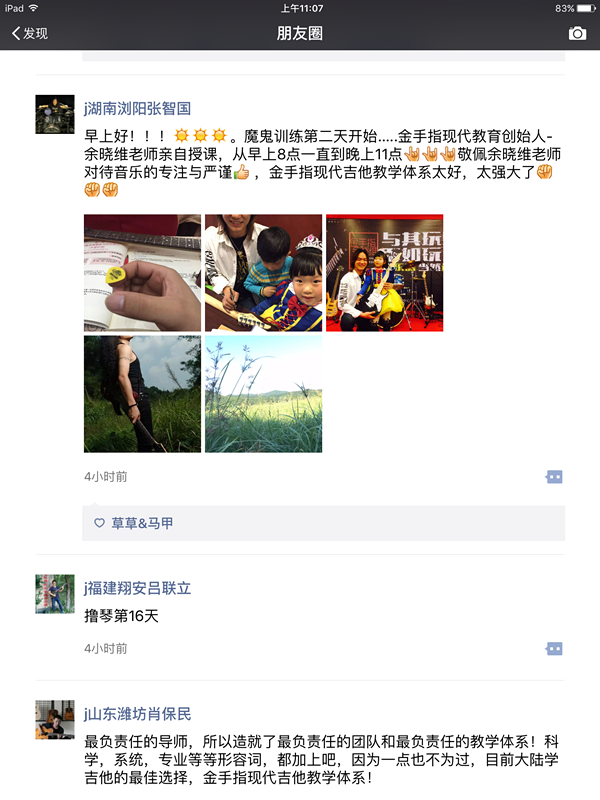Open j山东潍坊肖保民's profile name link
The width and height of the screenshot is (600, 800).
pos(137,714)
